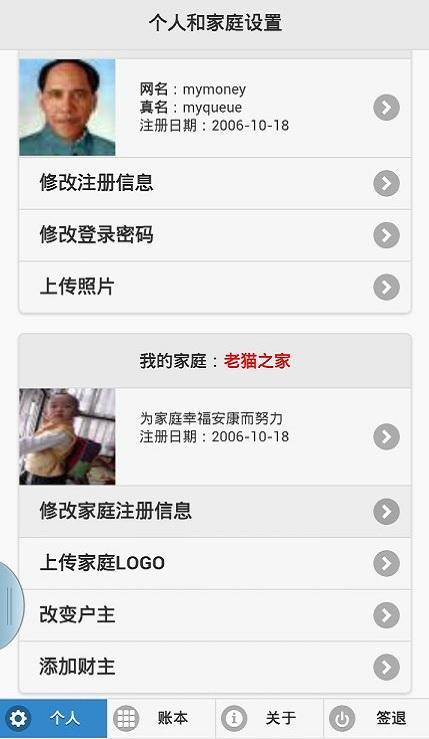Open the mymoney personal profile row
Viewport: 429px width, 739px height.
coord(215,107)
